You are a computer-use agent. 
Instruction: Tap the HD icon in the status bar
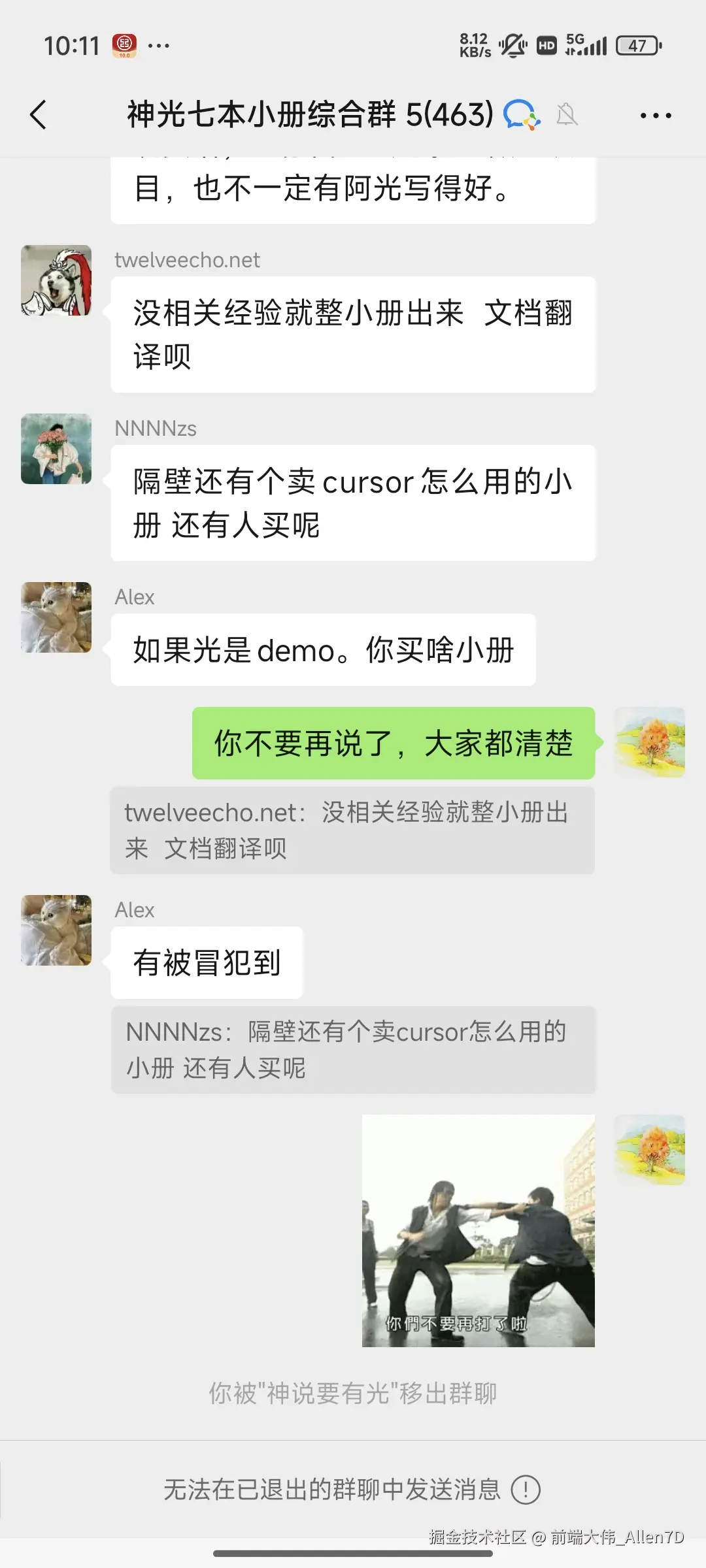click(546, 44)
